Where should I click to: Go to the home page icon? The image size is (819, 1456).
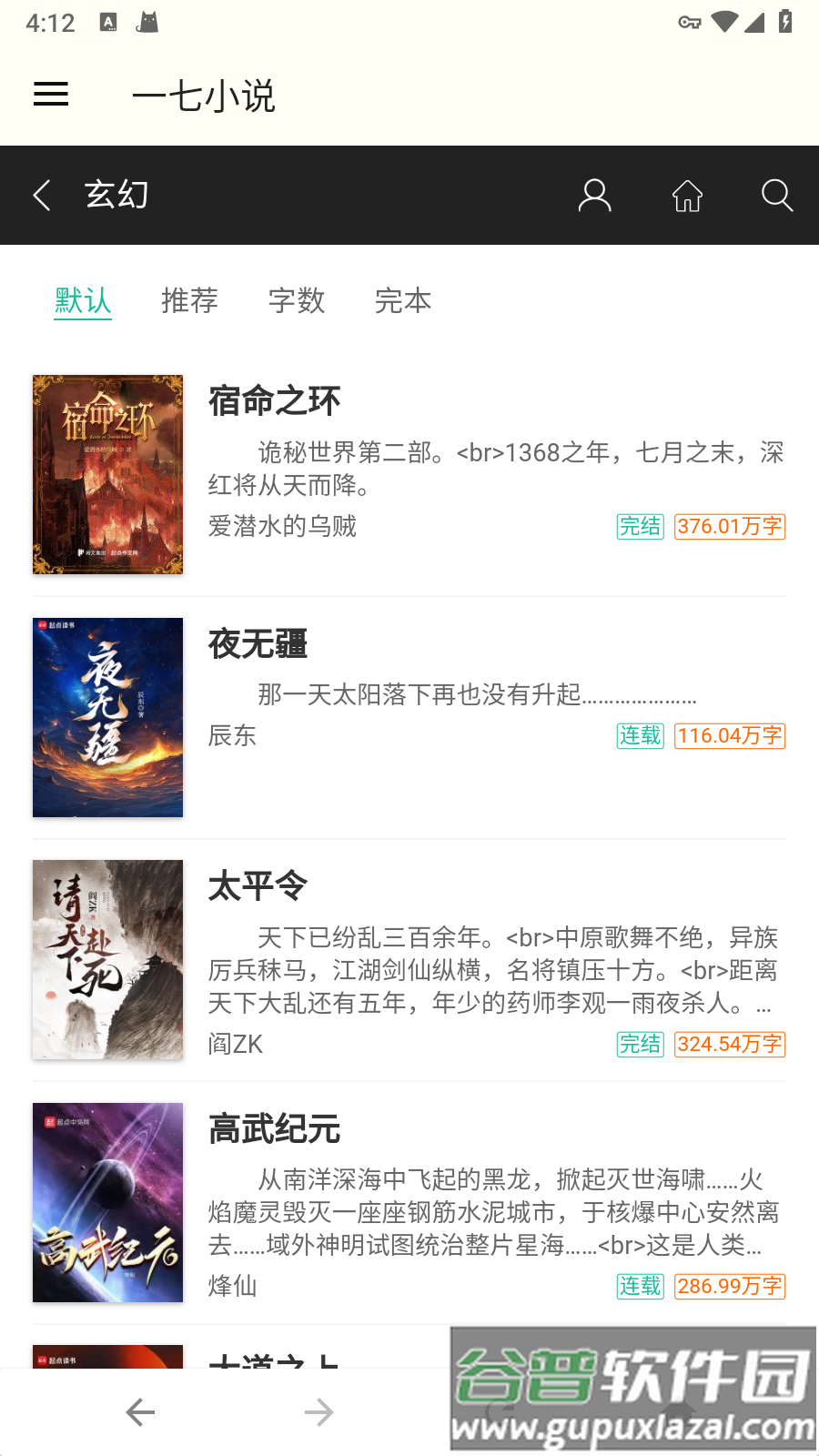point(687,196)
